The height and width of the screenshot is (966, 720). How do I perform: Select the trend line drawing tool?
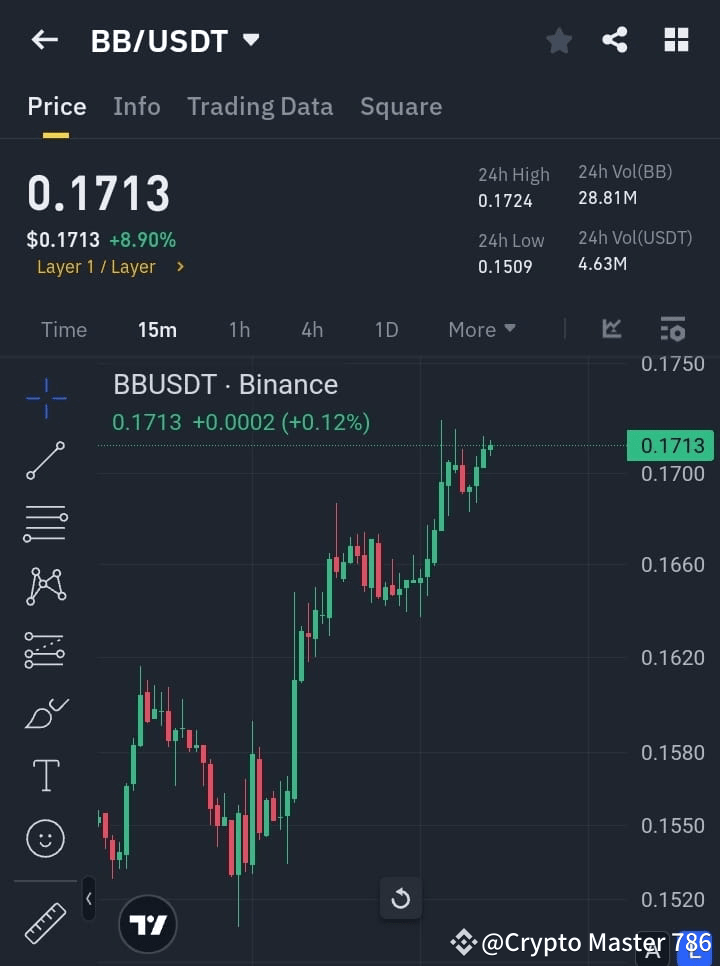(45, 461)
